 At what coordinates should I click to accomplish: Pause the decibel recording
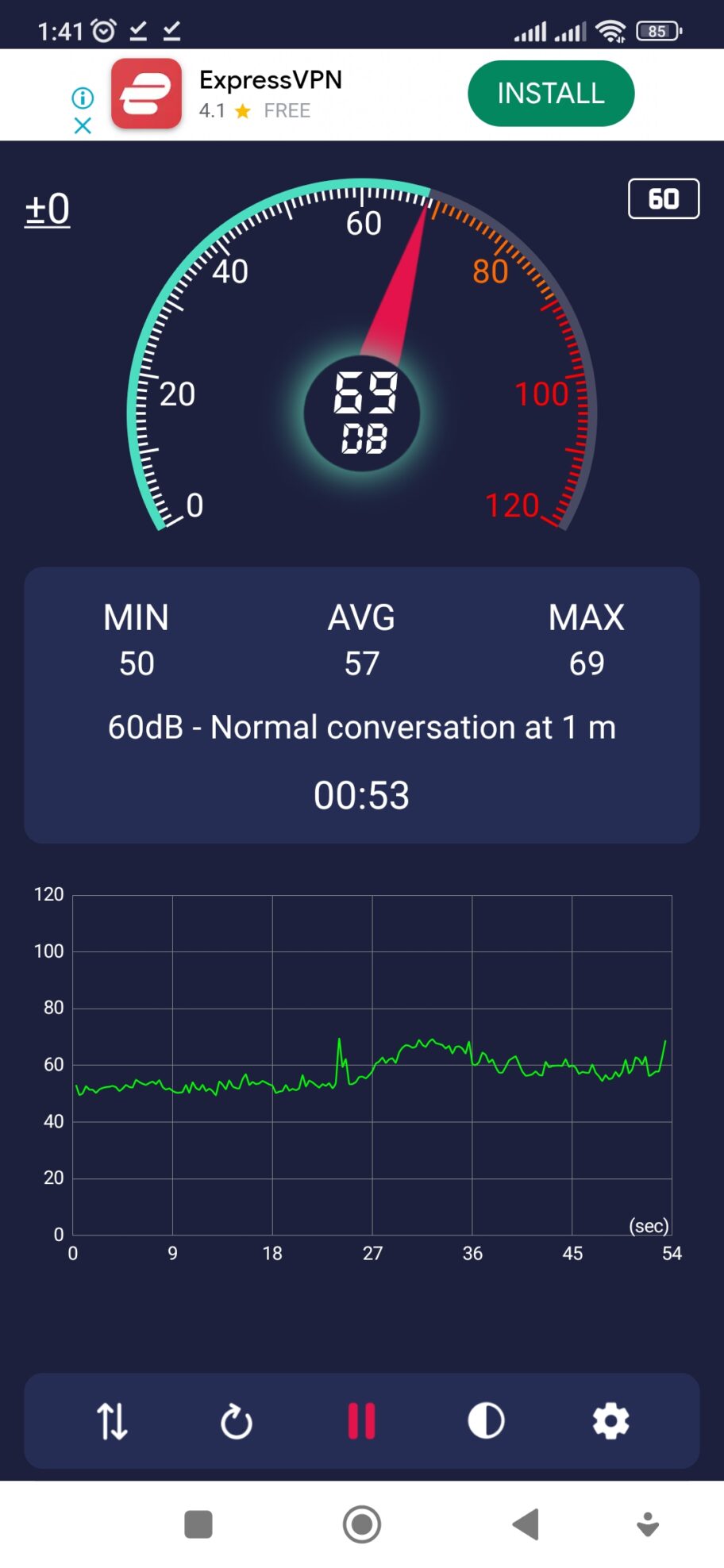361,1420
